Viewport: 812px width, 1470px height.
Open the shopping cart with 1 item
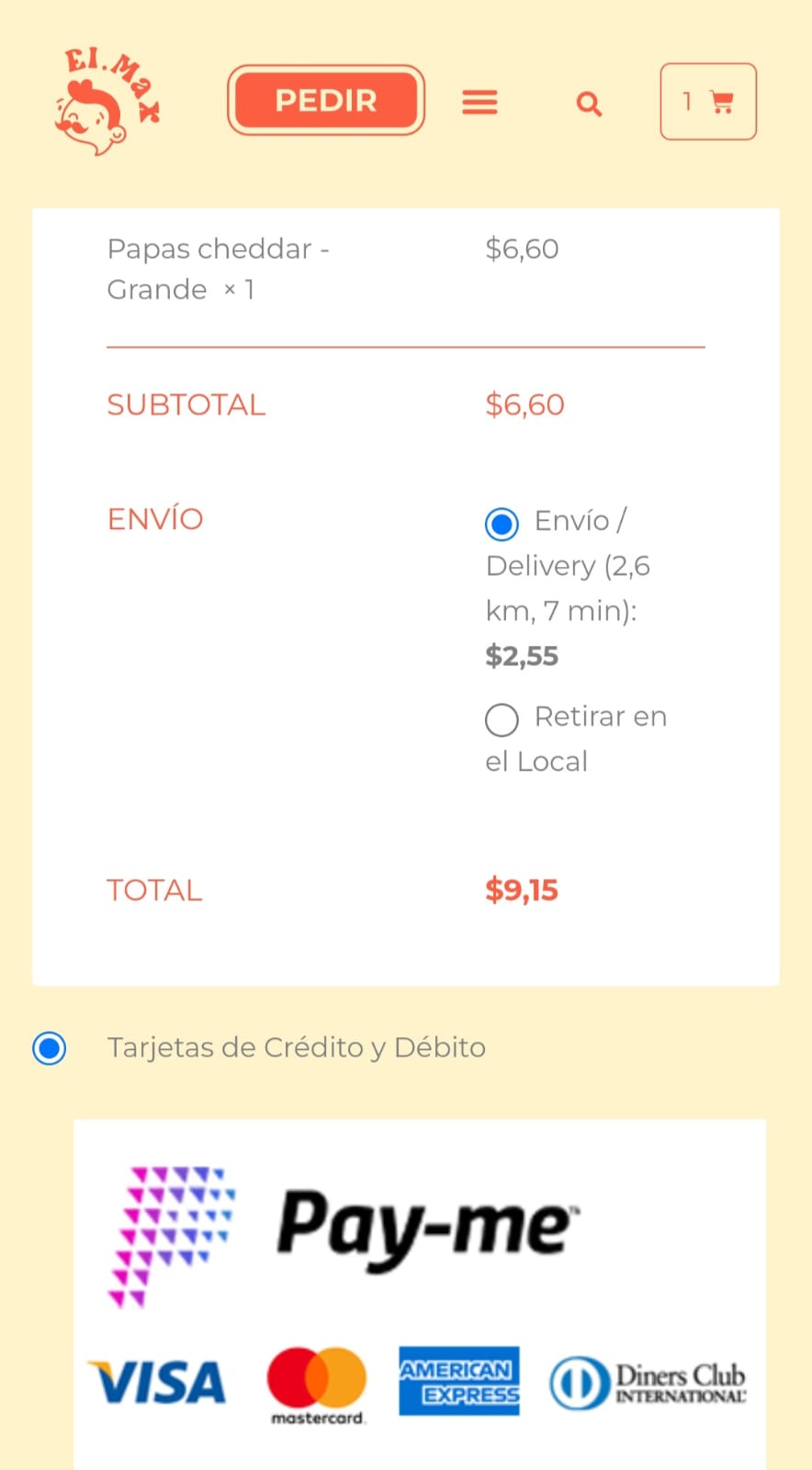tap(708, 101)
